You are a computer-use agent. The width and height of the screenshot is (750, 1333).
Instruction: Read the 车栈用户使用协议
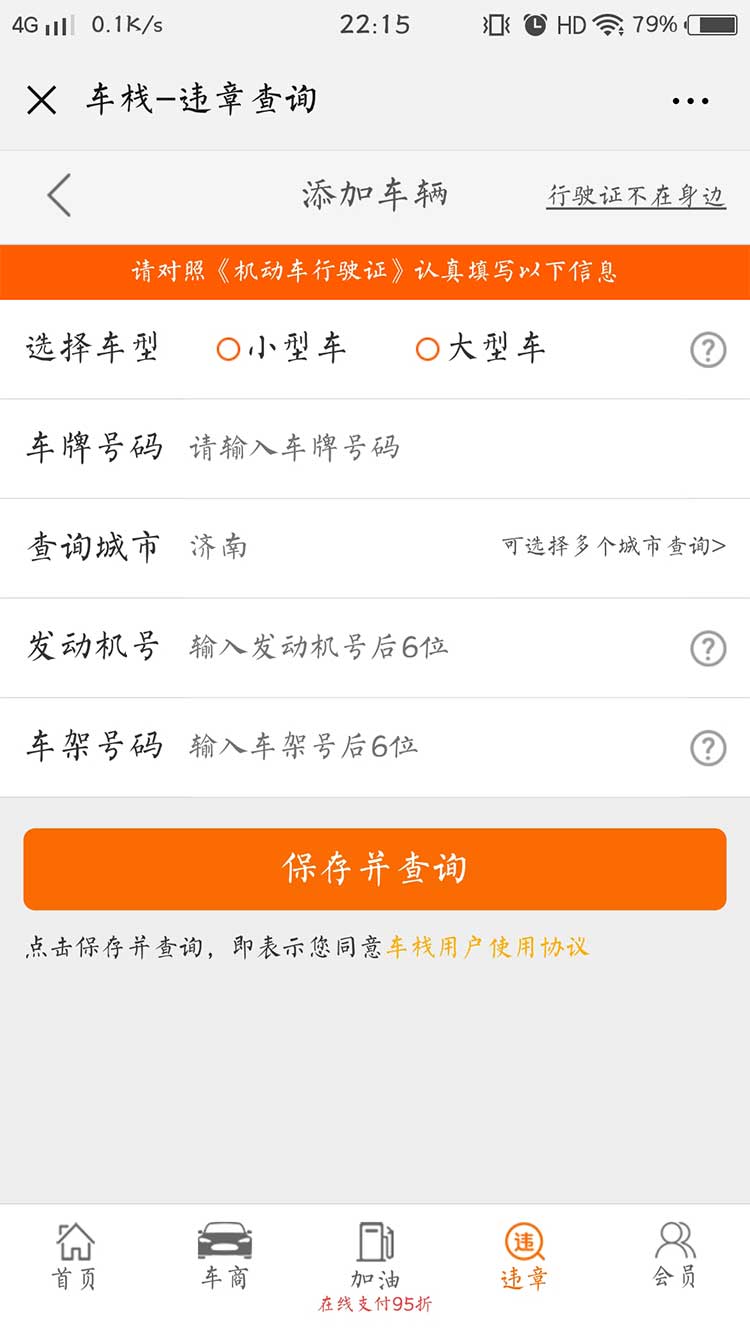coord(487,947)
